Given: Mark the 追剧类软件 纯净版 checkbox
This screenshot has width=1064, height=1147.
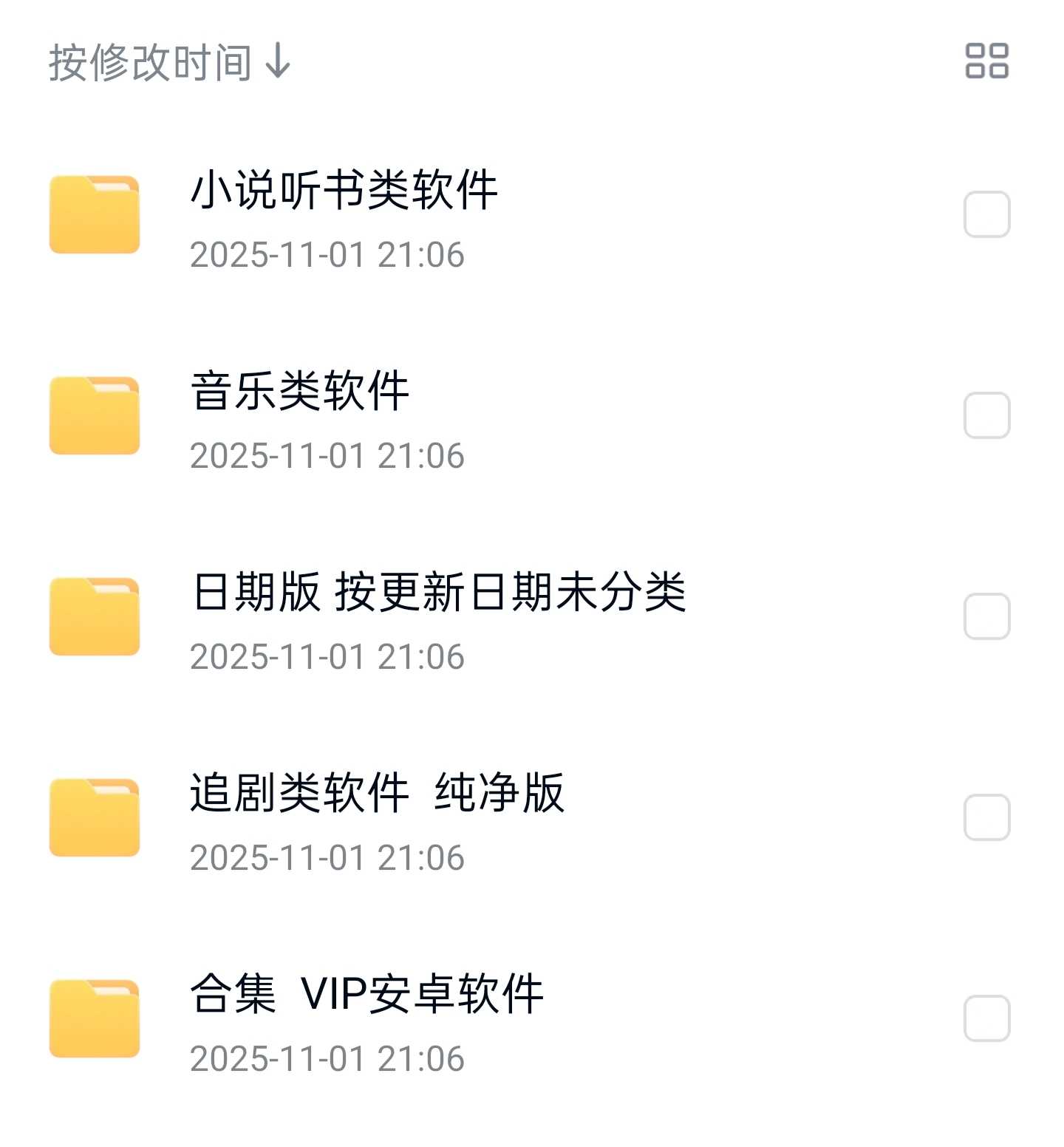Looking at the screenshot, I should click(986, 817).
